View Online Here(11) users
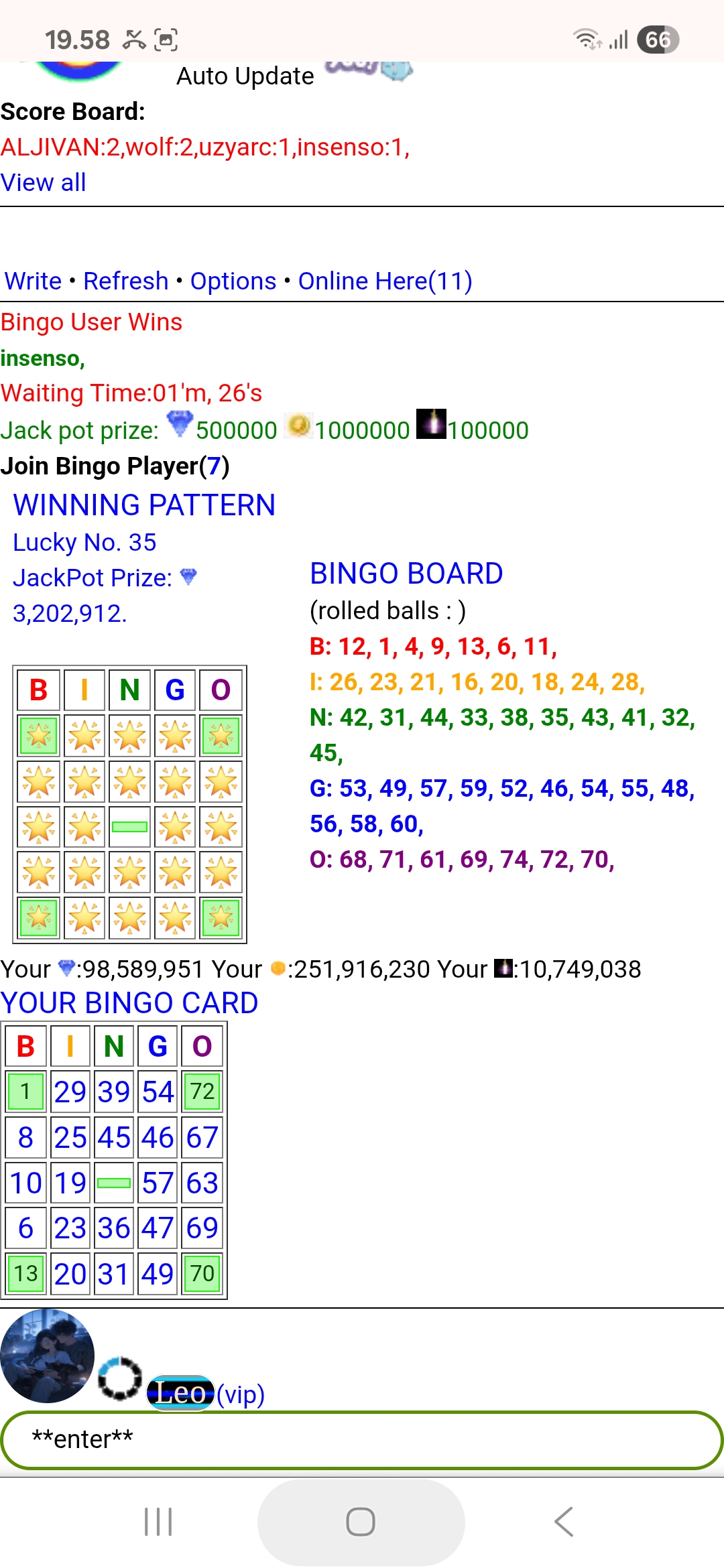The width and height of the screenshot is (724, 1568). point(385,281)
